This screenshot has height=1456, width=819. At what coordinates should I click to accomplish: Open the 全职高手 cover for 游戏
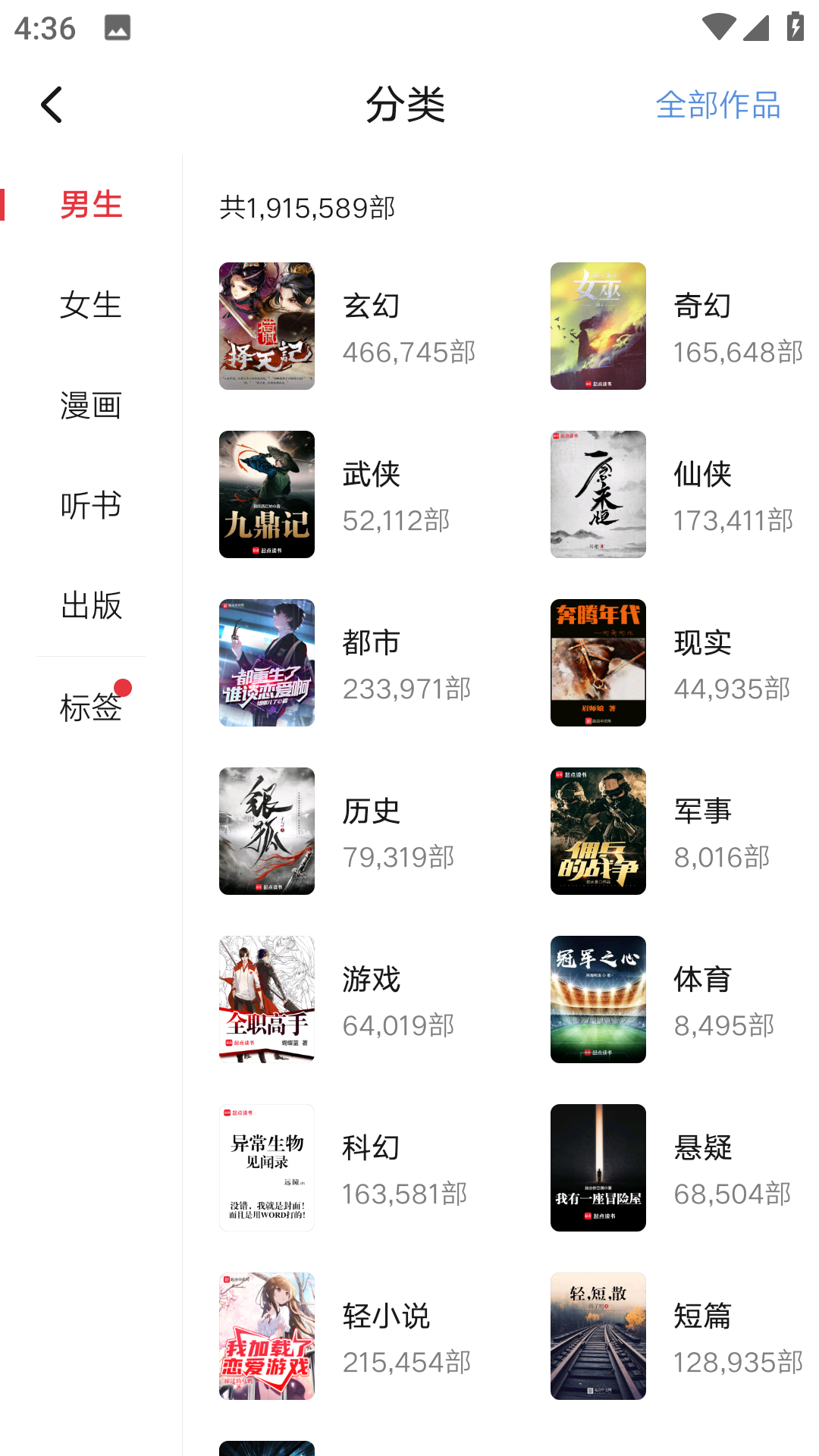point(266,999)
